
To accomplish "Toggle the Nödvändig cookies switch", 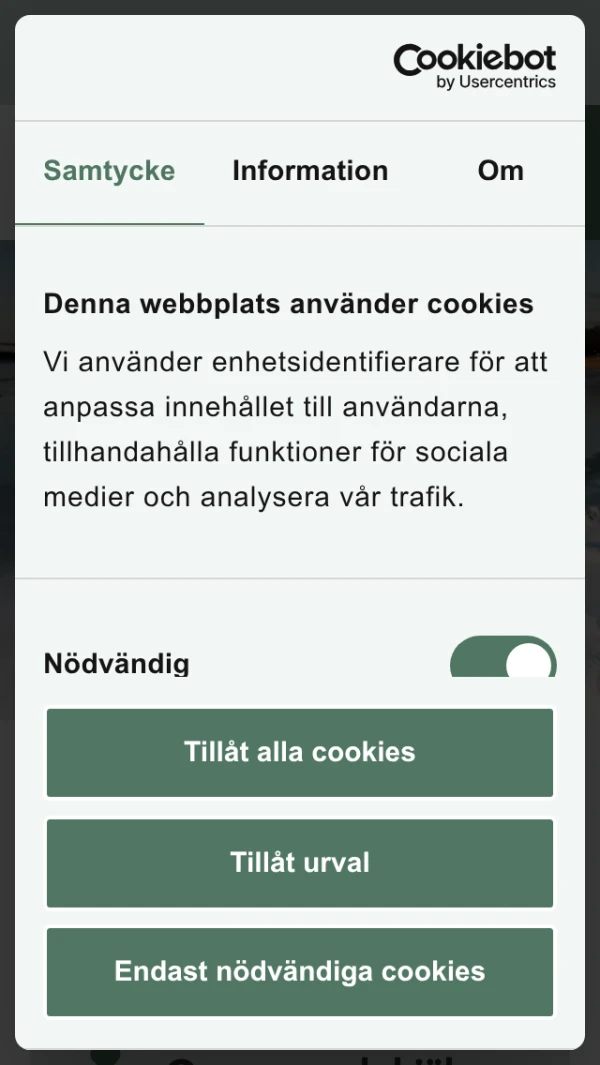I will coord(503,659).
